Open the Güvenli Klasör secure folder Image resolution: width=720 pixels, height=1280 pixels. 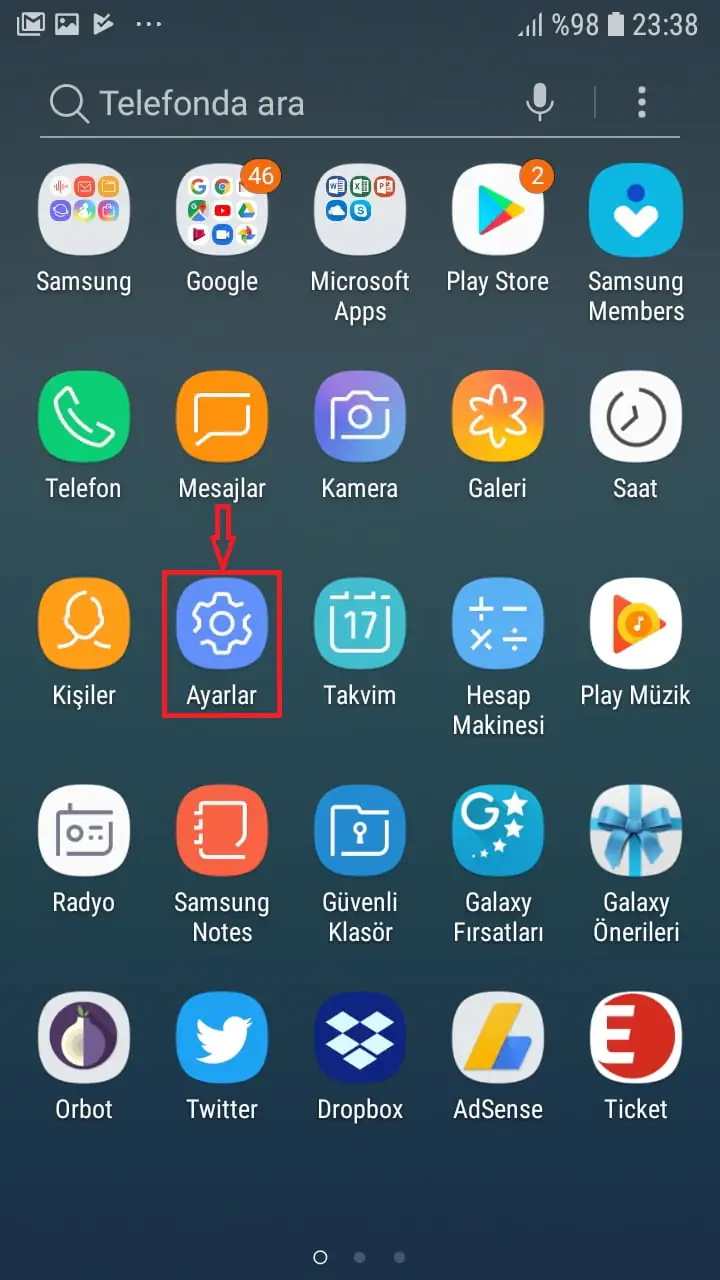click(x=360, y=829)
